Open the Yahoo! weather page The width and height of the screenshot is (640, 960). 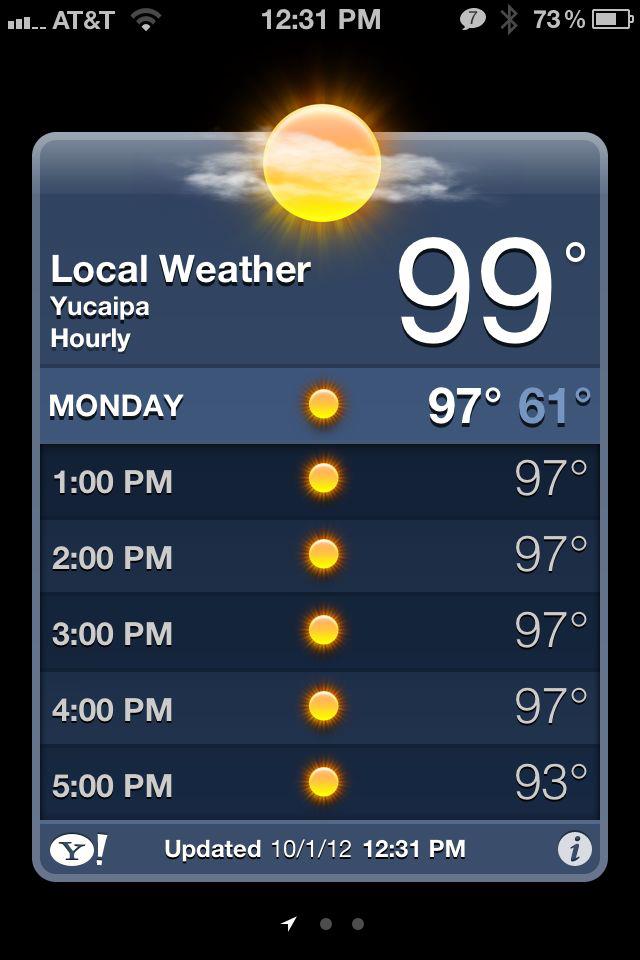click(x=78, y=850)
